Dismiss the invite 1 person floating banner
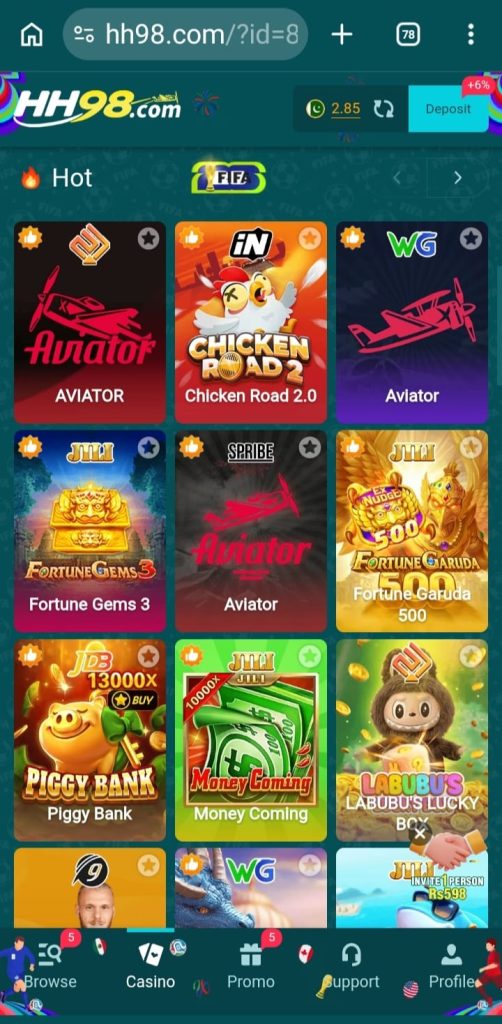This screenshot has width=502, height=1024. (x=420, y=833)
